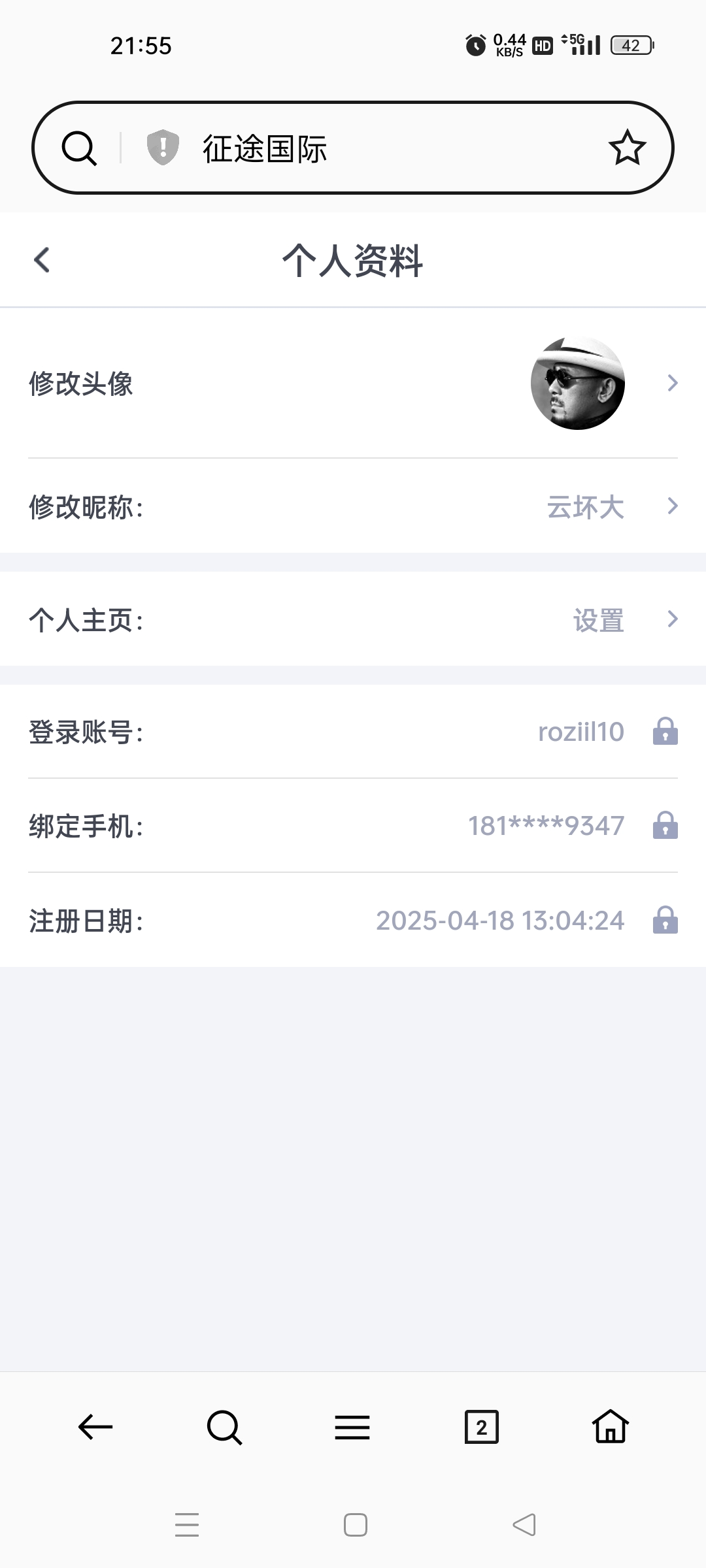
Task: Open the browser menu with three lines
Action: point(352,1427)
